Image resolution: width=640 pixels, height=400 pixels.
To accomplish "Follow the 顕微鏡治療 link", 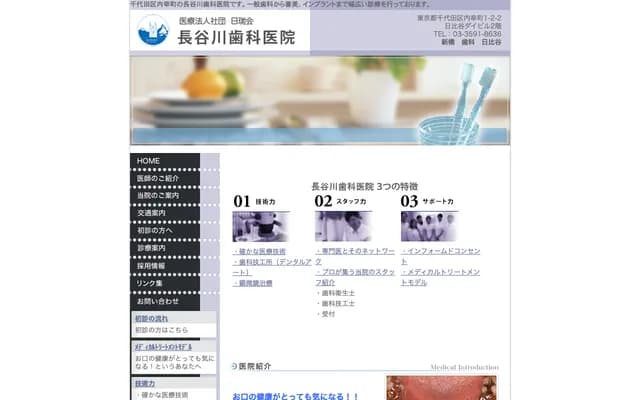I will point(254,283).
